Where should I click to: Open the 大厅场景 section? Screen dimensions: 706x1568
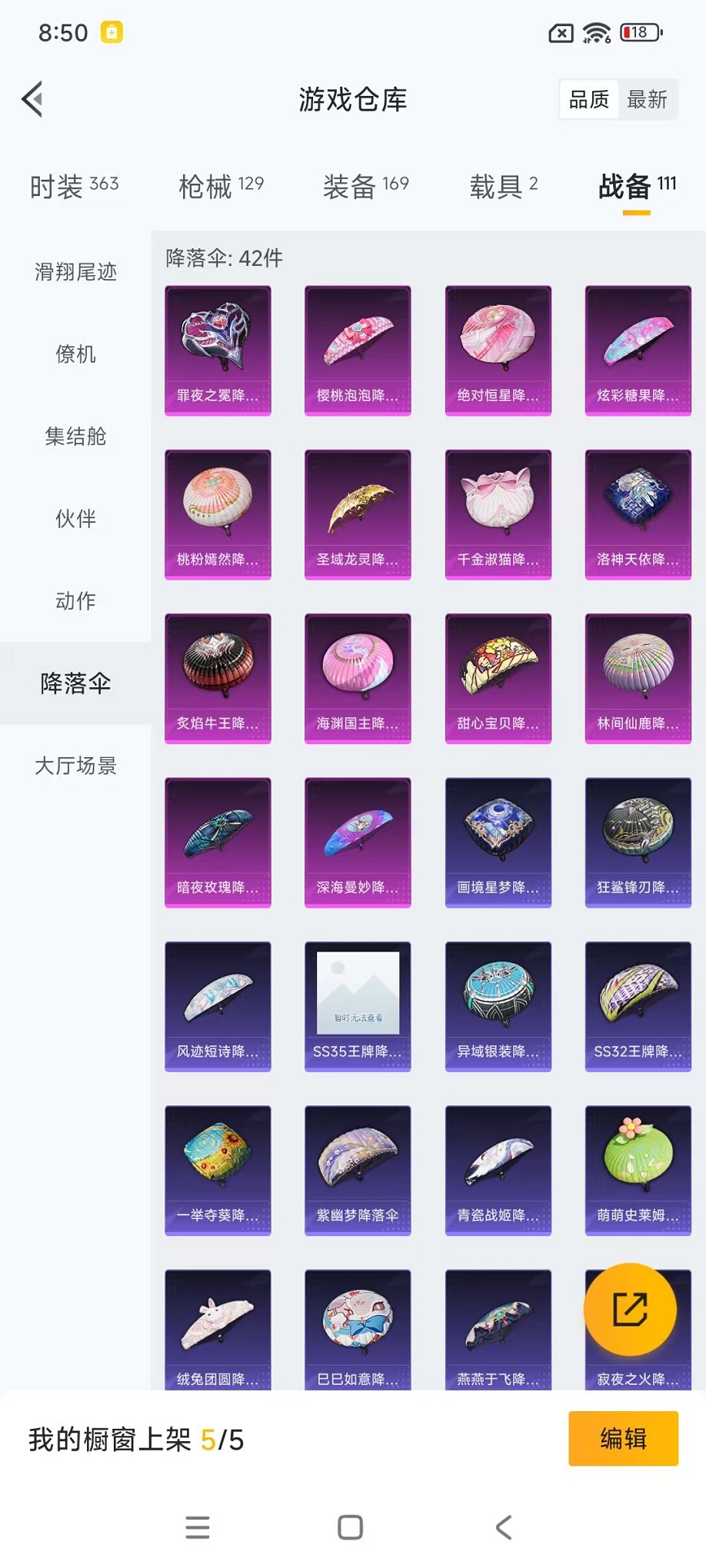coord(75,766)
